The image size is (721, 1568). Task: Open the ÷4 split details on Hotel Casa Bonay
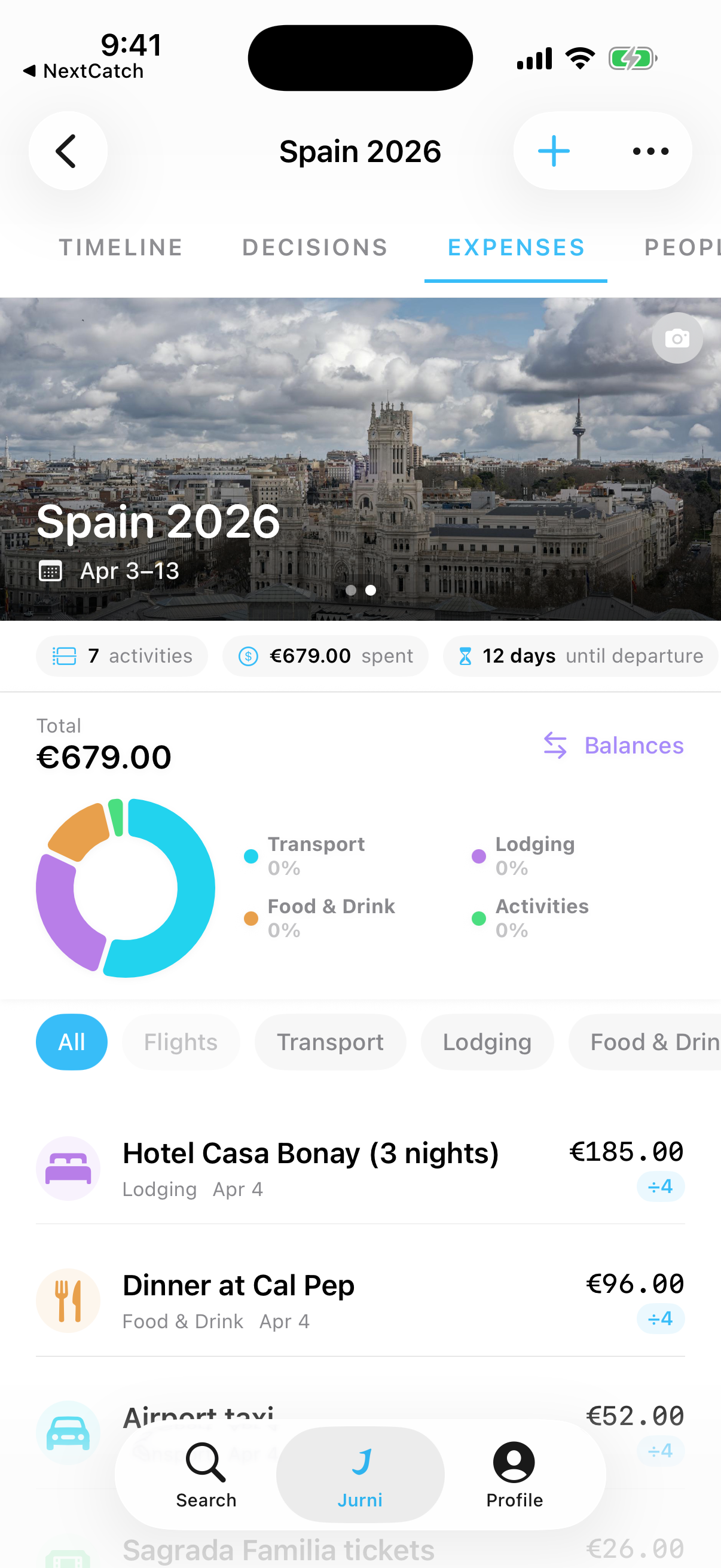point(660,1186)
